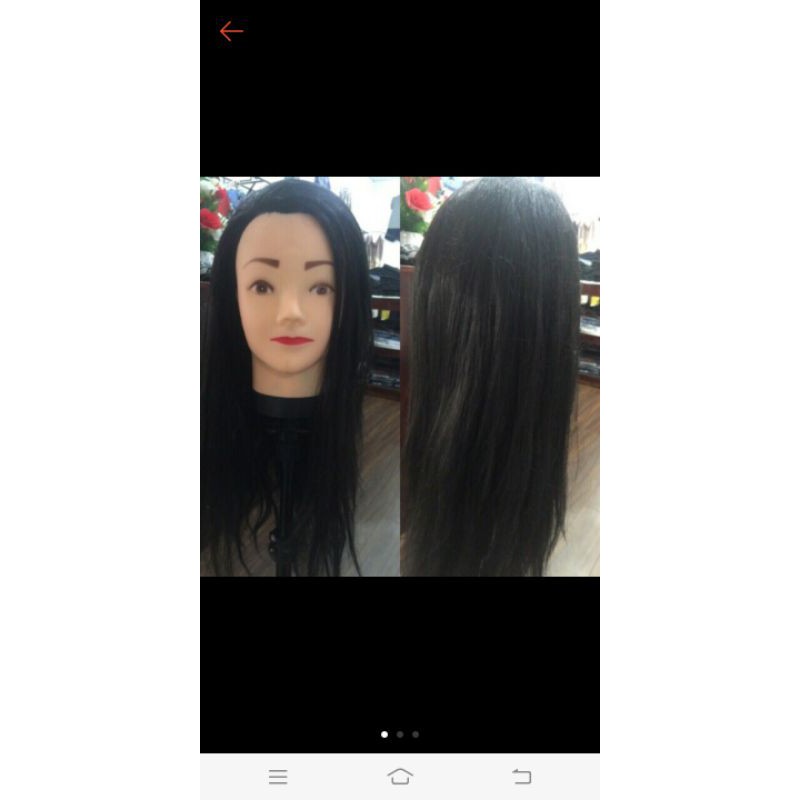Tap the system back button
The width and height of the screenshot is (800, 800).
tap(521, 777)
